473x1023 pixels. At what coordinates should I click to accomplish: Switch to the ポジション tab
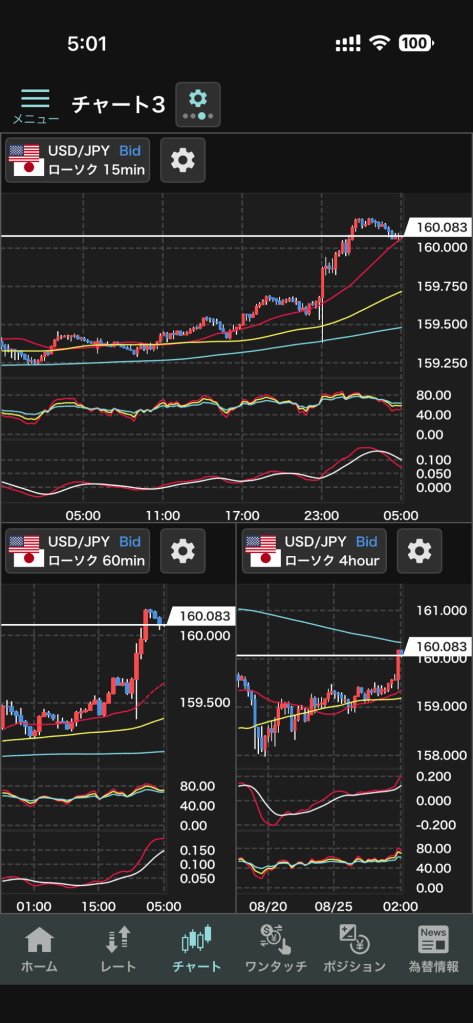(355, 949)
